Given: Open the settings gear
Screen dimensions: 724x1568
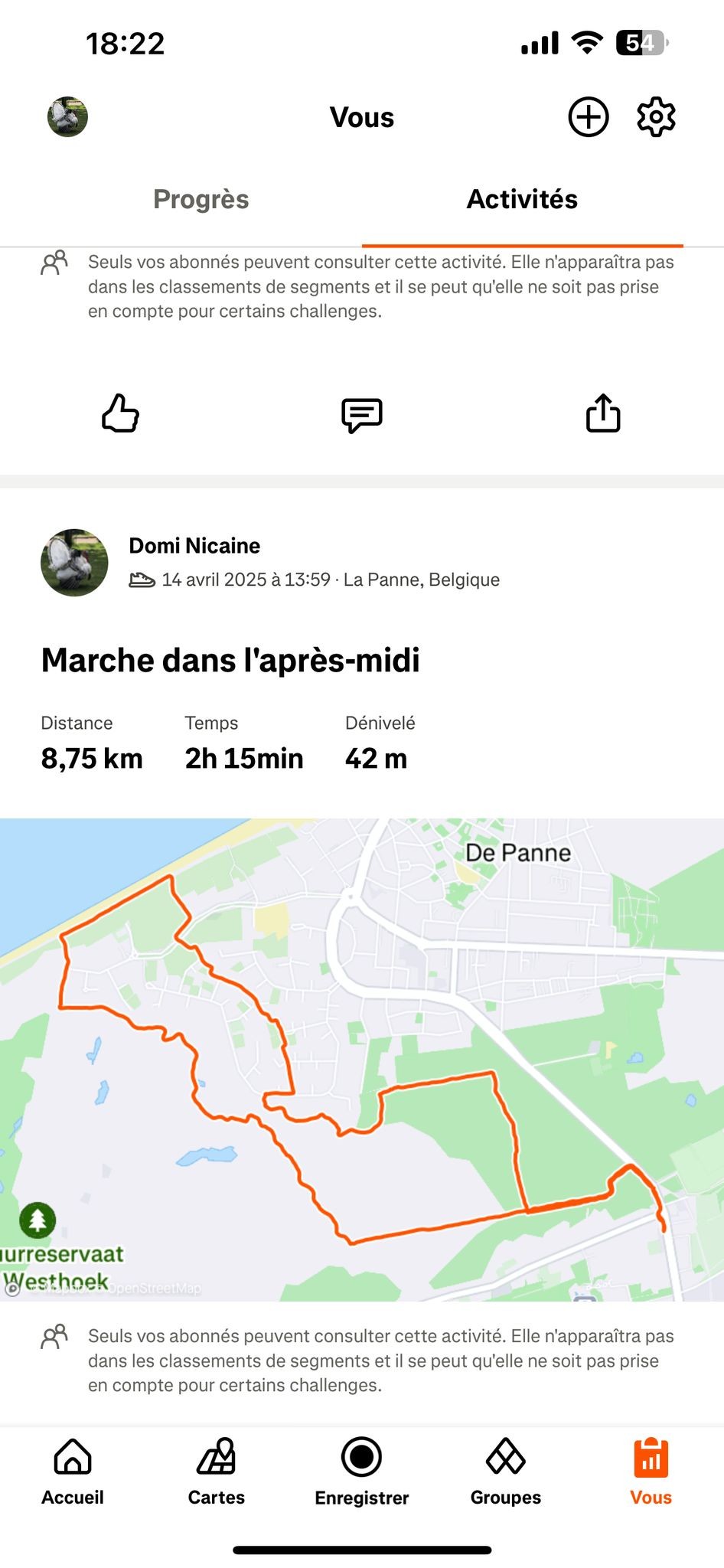Looking at the screenshot, I should (x=656, y=117).
